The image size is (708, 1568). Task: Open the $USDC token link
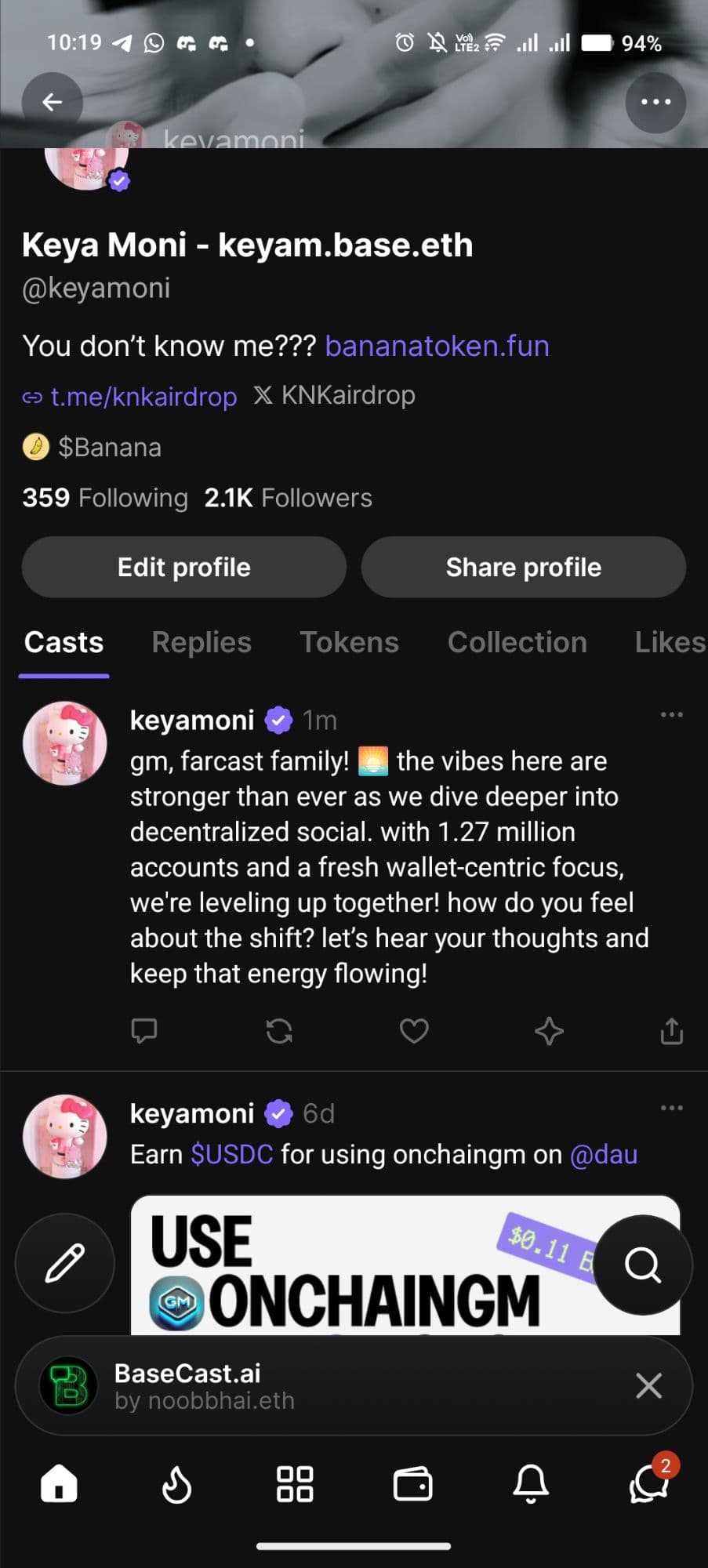232,1154
